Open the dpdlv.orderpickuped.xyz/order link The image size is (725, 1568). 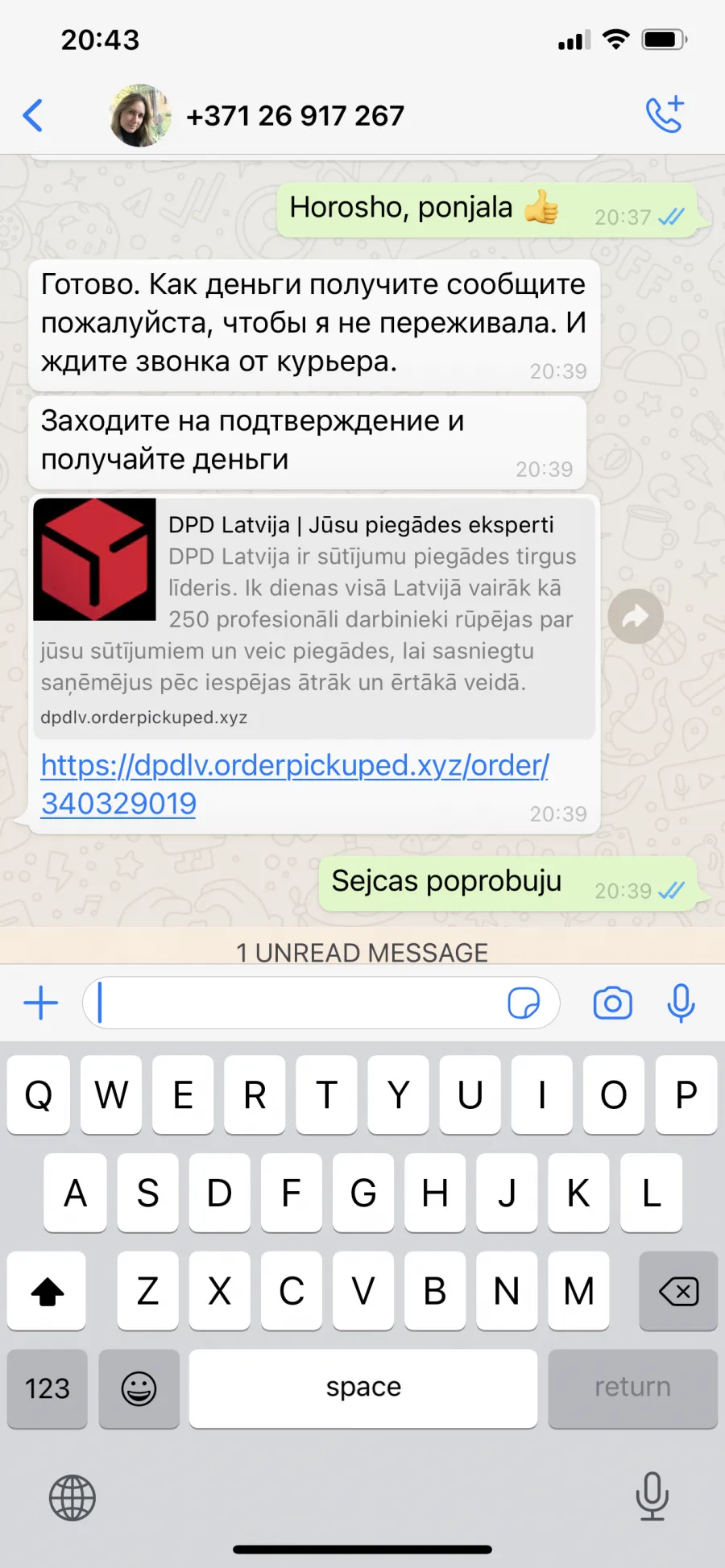pos(295,784)
